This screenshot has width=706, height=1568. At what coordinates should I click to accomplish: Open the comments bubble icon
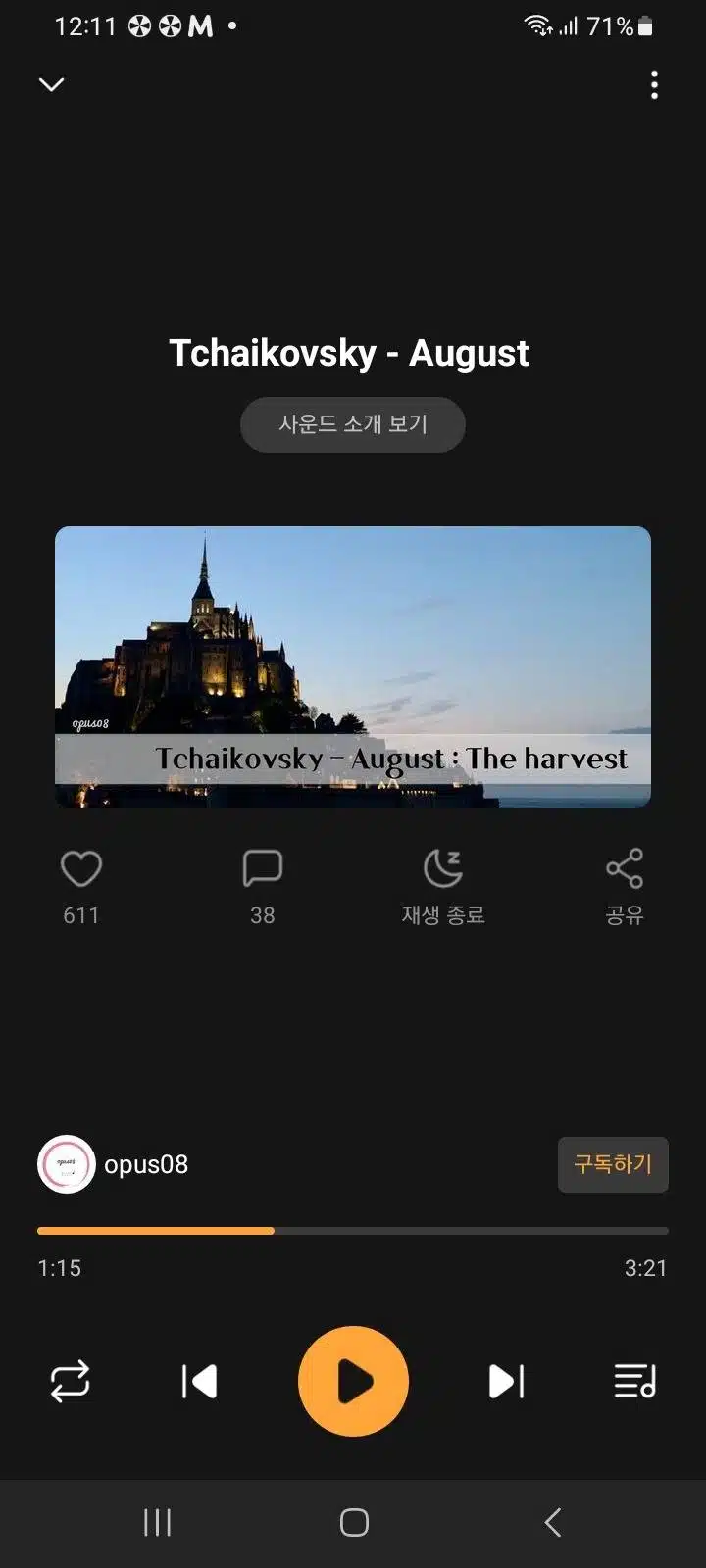click(x=262, y=868)
